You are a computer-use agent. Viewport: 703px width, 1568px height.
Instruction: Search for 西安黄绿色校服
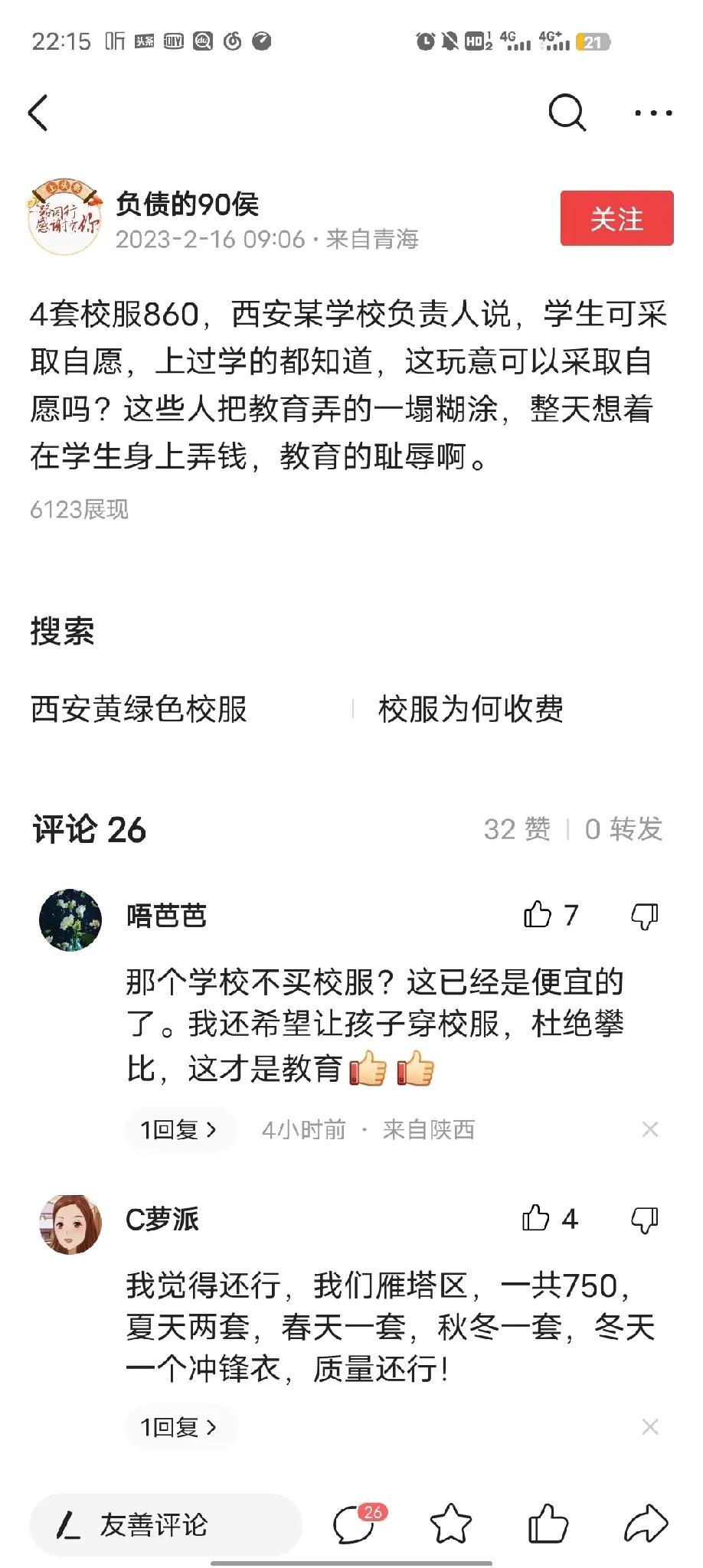(x=139, y=709)
